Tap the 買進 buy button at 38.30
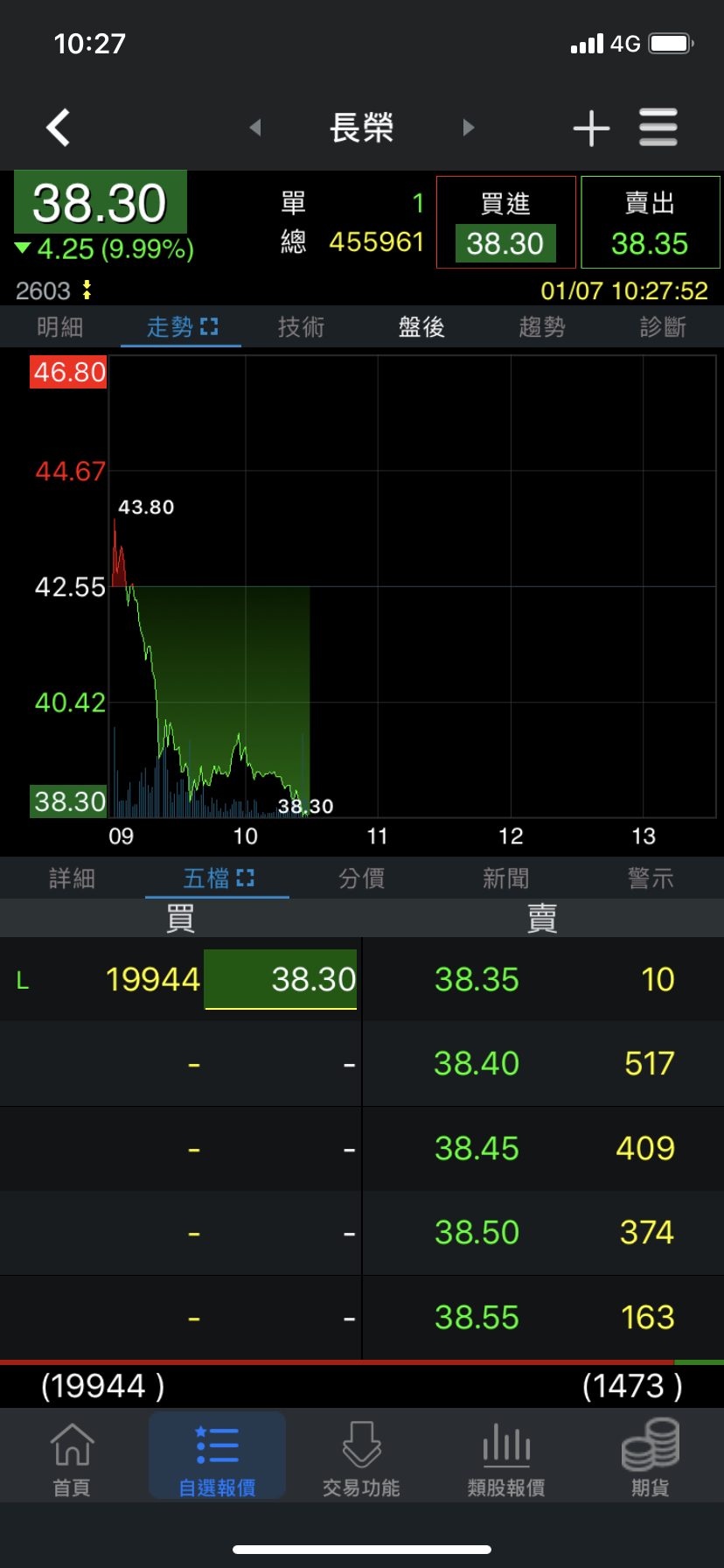Image resolution: width=724 pixels, height=1568 pixels. click(x=505, y=223)
